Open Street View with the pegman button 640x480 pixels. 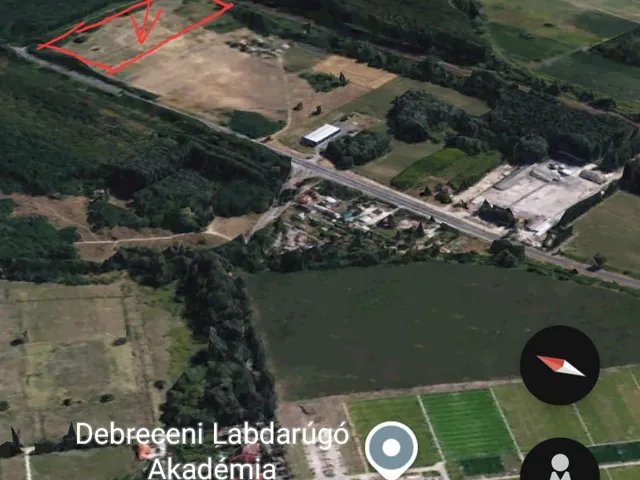[x=560, y=463]
